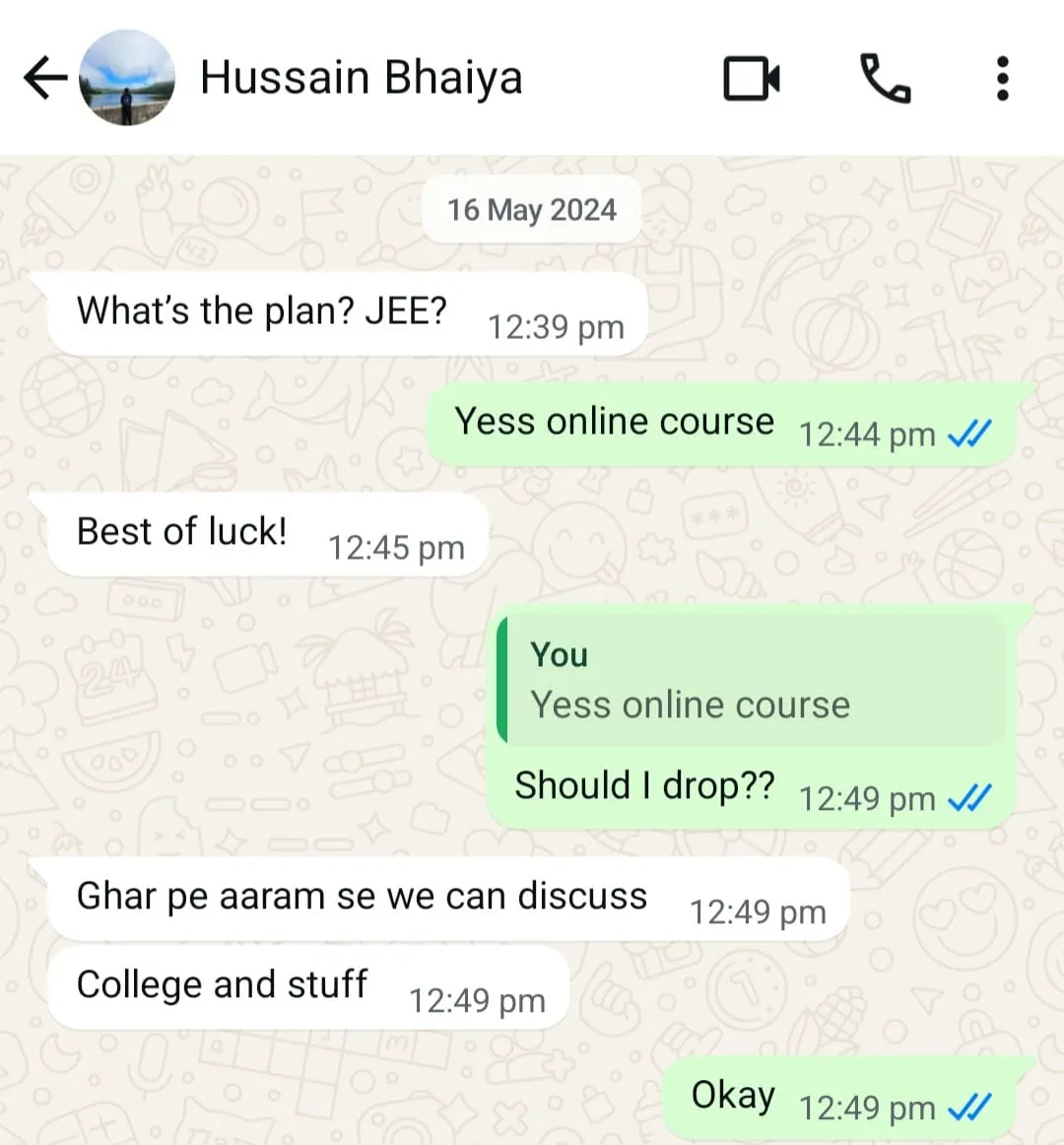Open Hussain Bhaiya's profile picture

(127, 78)
